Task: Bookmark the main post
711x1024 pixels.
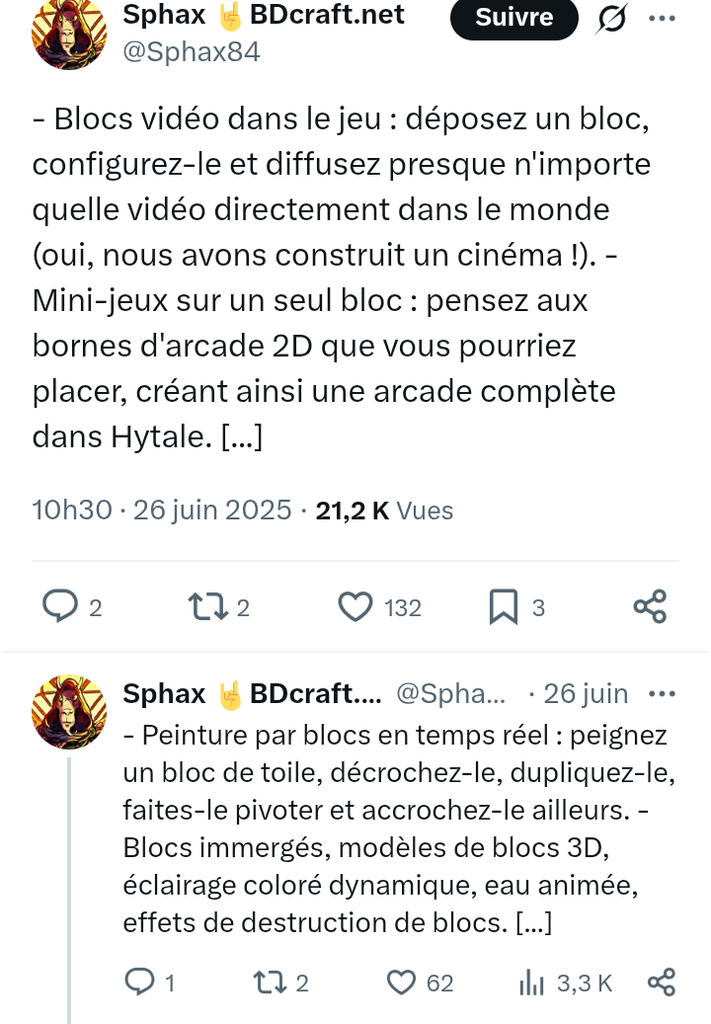Action: click(502, 606)
